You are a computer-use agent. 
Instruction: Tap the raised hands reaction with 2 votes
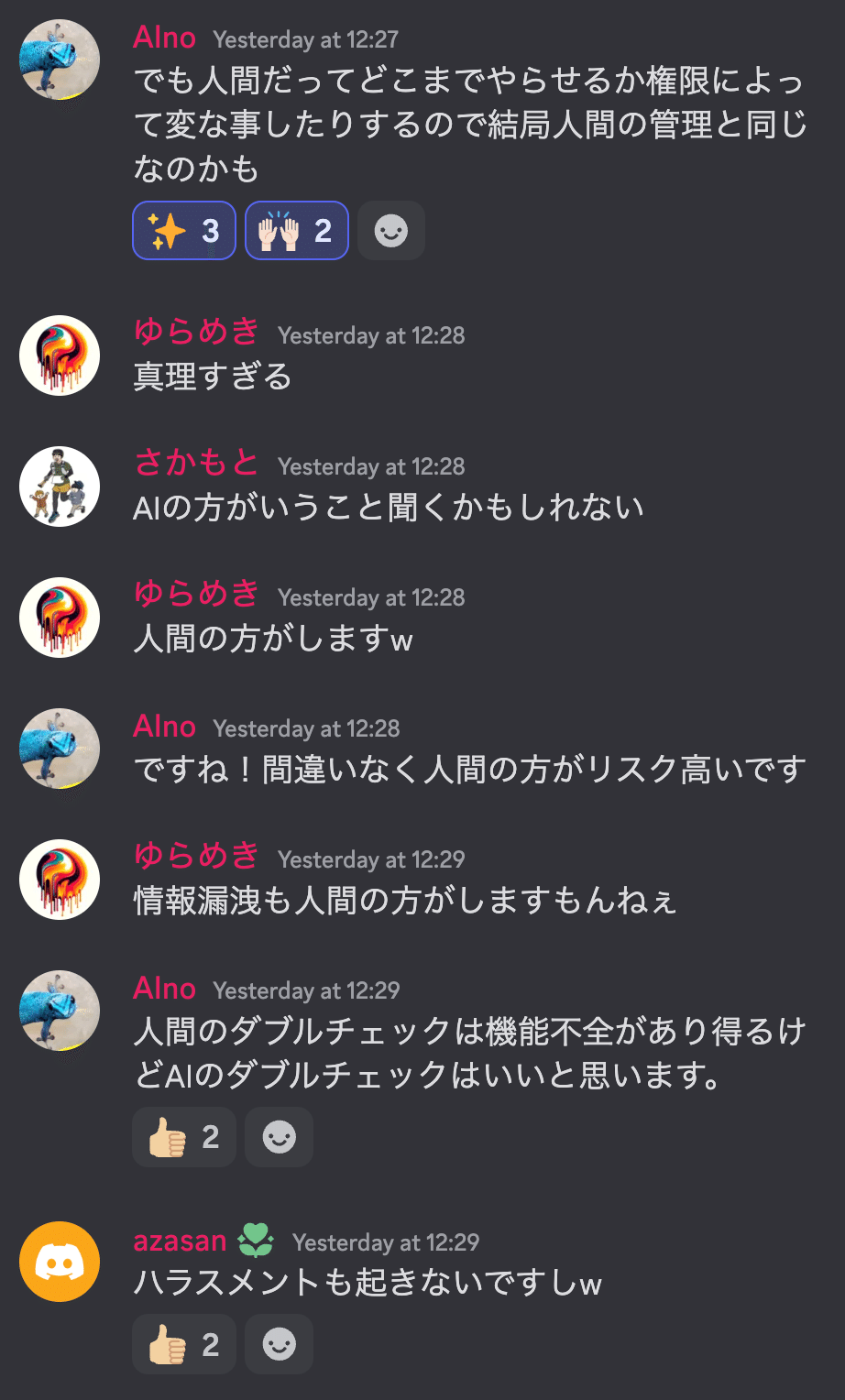click(x=296, y=231)
